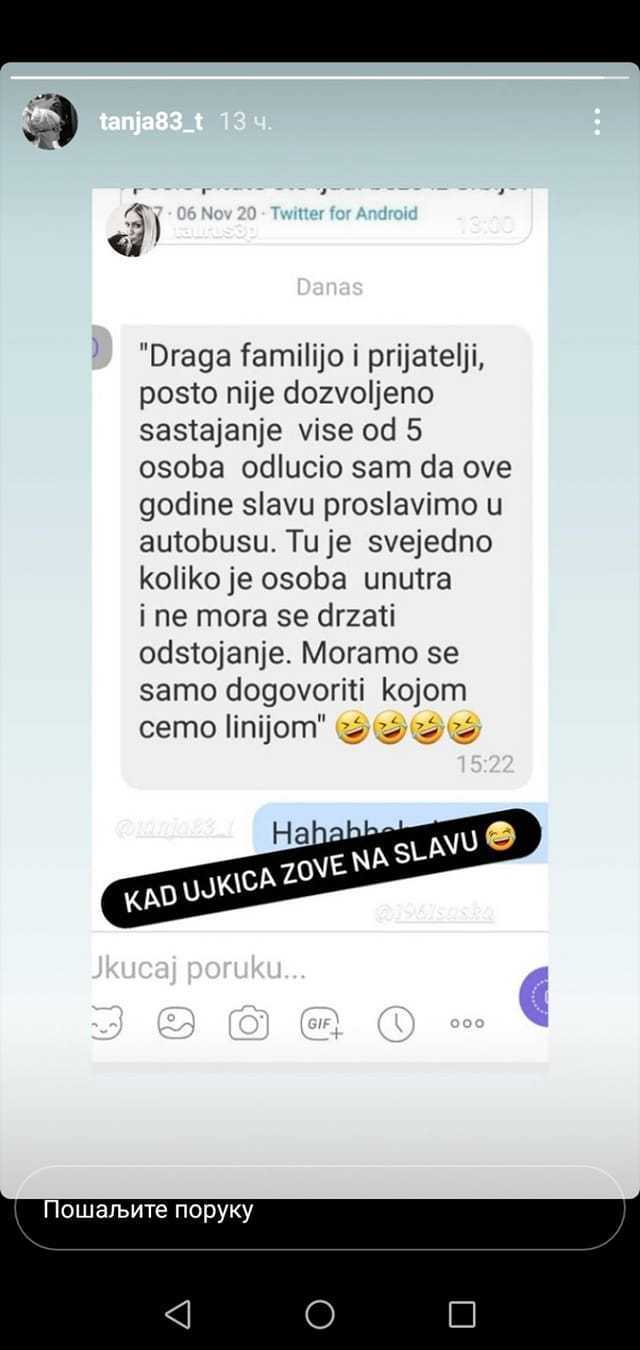Tap the system home button

[320, 1313]
